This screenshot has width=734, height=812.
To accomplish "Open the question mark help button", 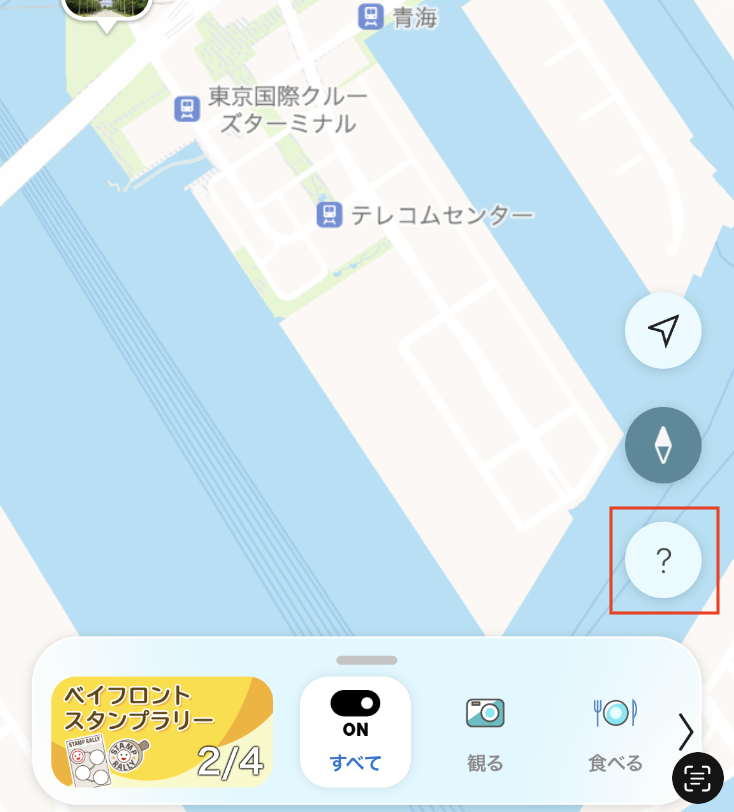I will 663,560.
